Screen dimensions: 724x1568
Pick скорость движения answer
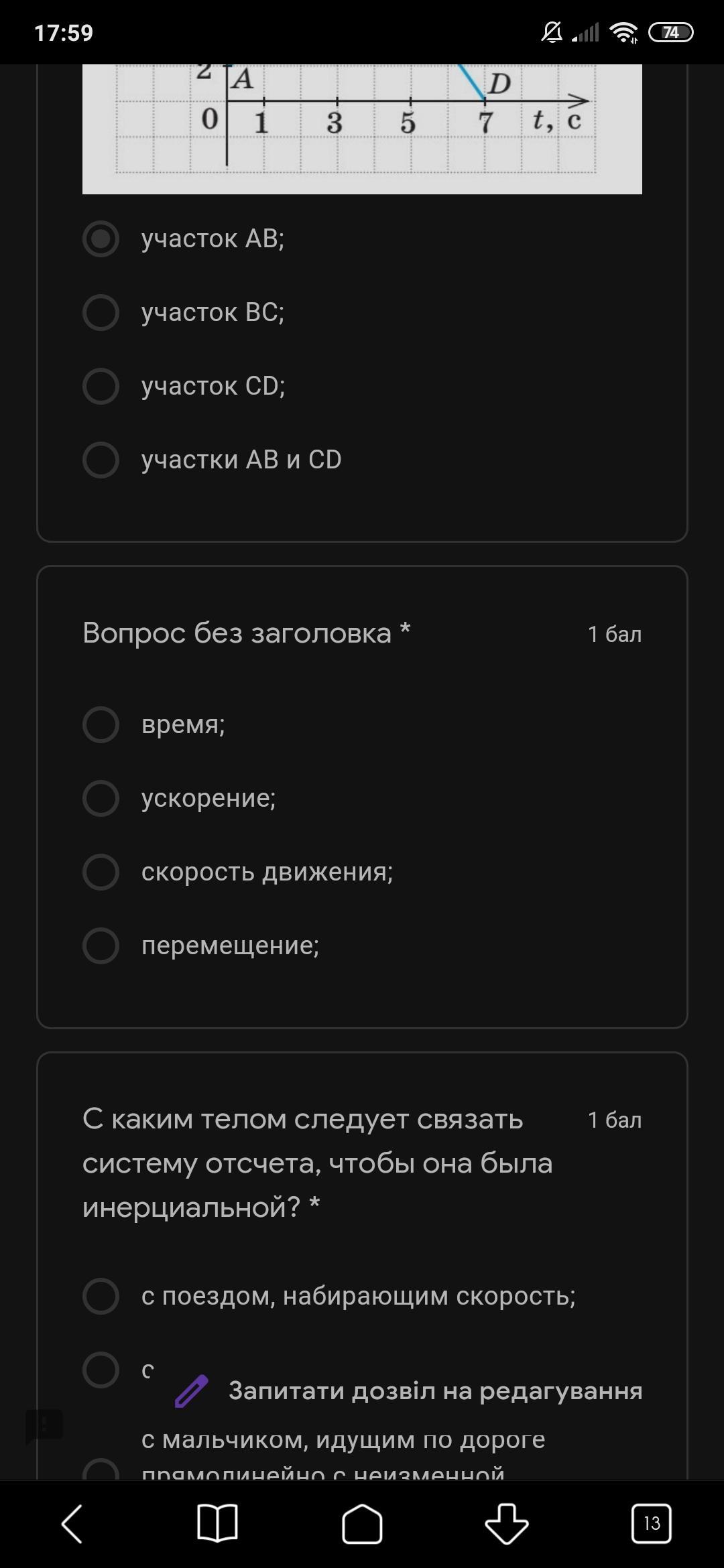point(101,872)
